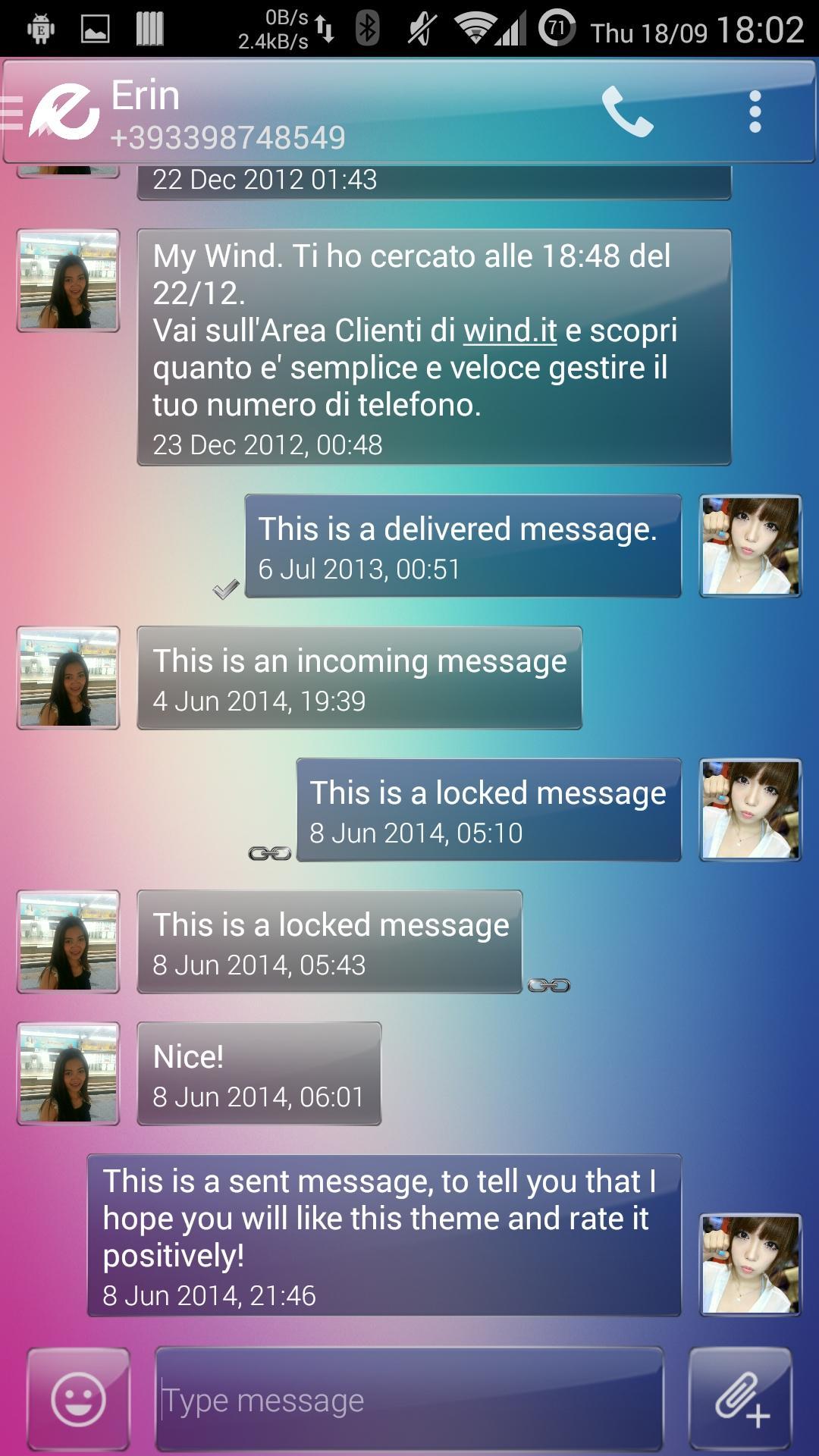
Task: Open the emoji picker
Action: pos(78,1399)
